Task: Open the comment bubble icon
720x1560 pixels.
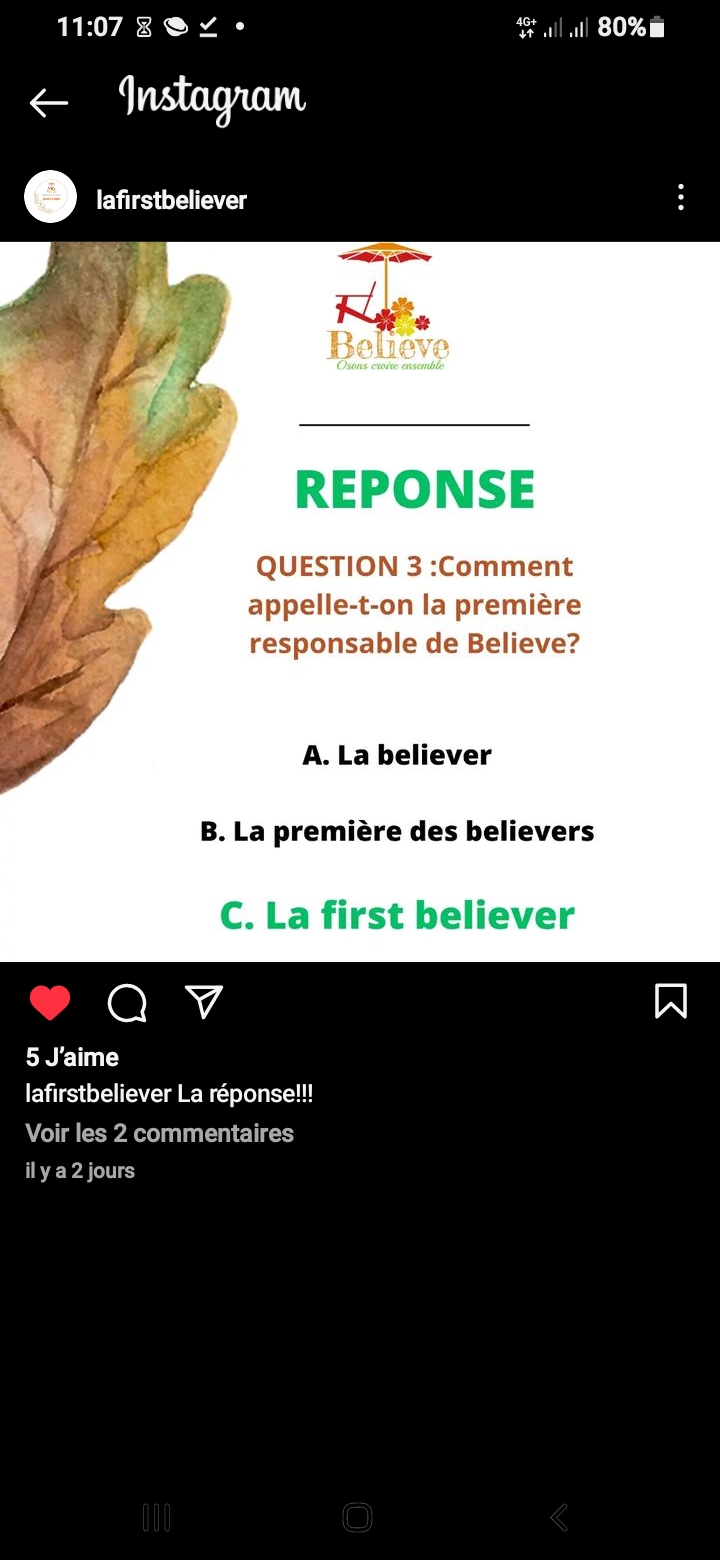Action: point(127,1002)
